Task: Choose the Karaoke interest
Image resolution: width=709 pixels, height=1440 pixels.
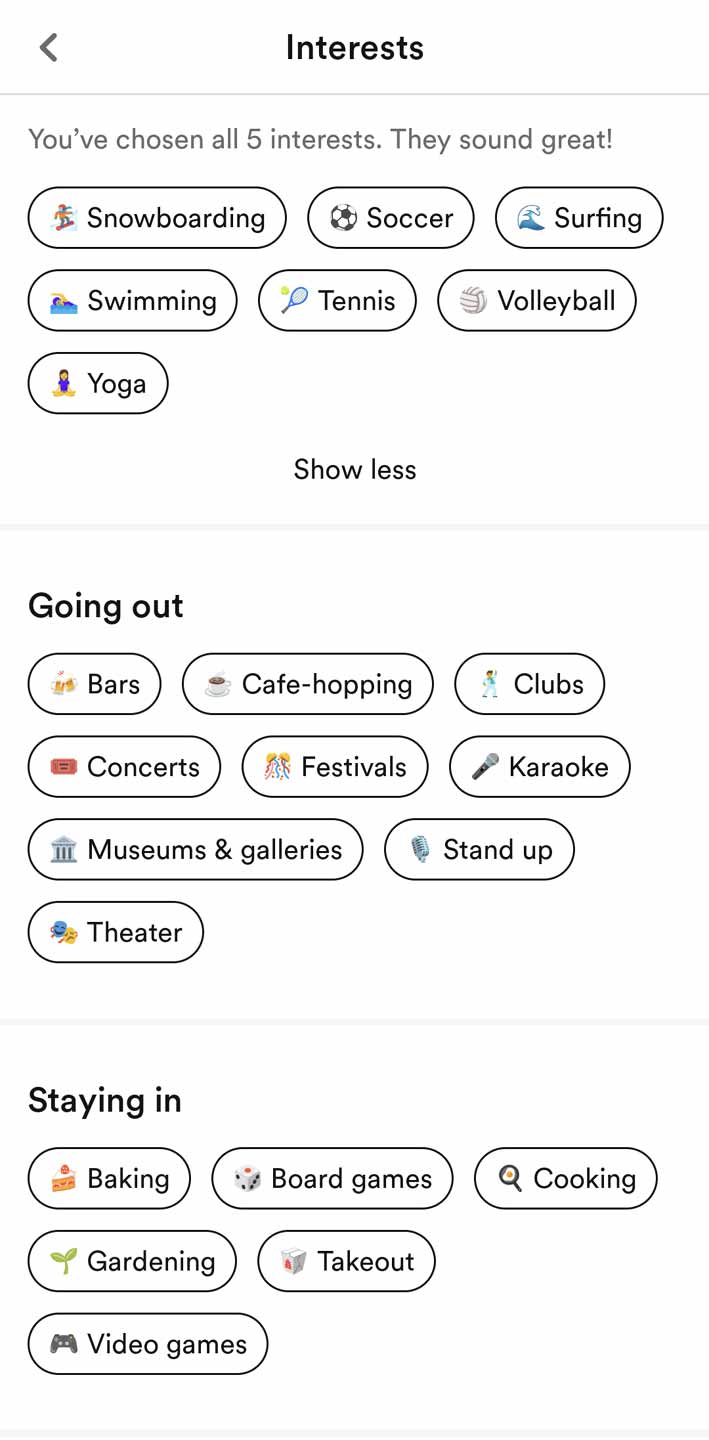Action: (540, 767)
